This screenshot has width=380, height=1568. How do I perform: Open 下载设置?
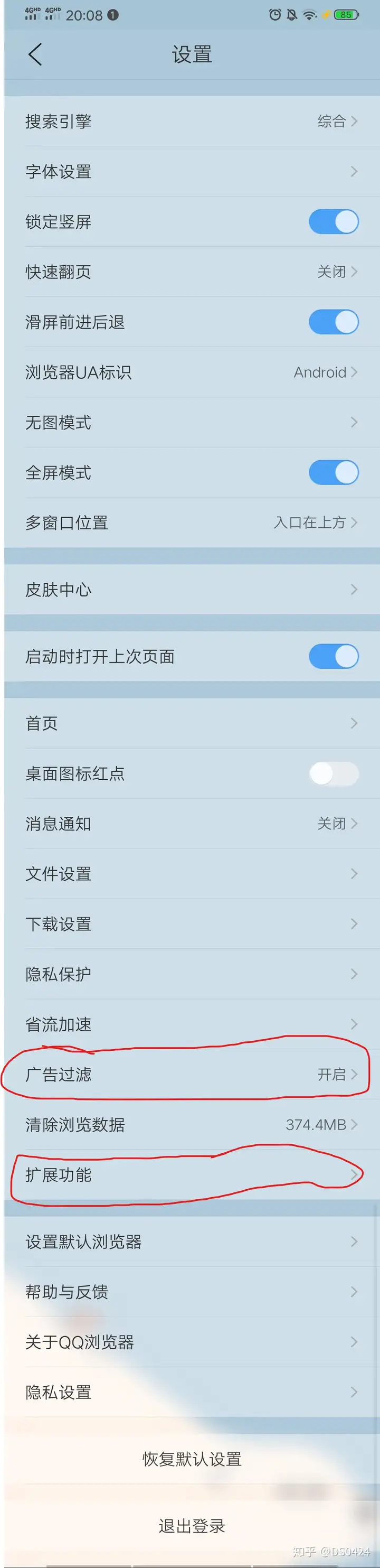pos(191,924)
